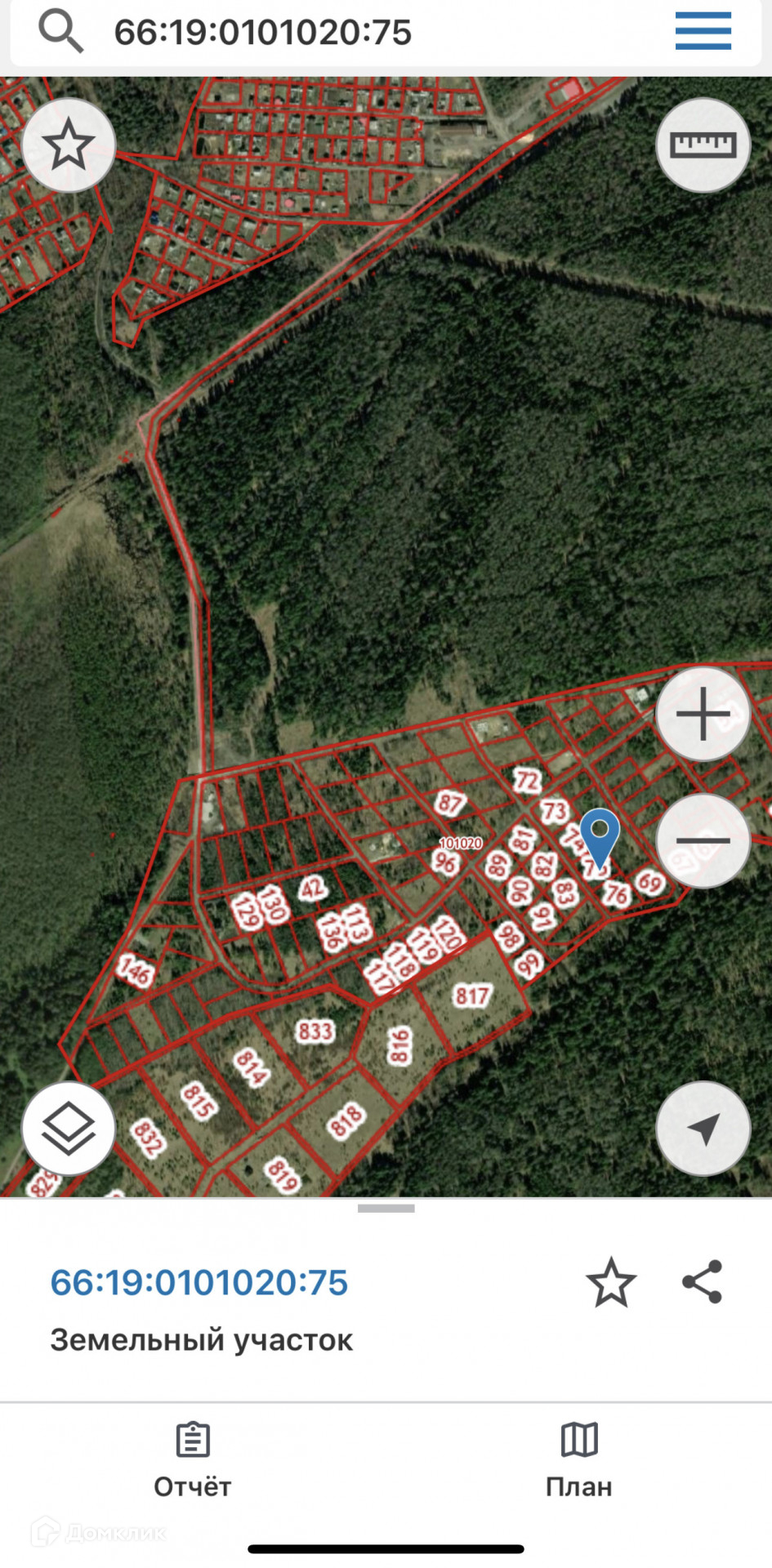Add parcel 66:19:0101020:75 to favorites

click(x=610, y=1282)
